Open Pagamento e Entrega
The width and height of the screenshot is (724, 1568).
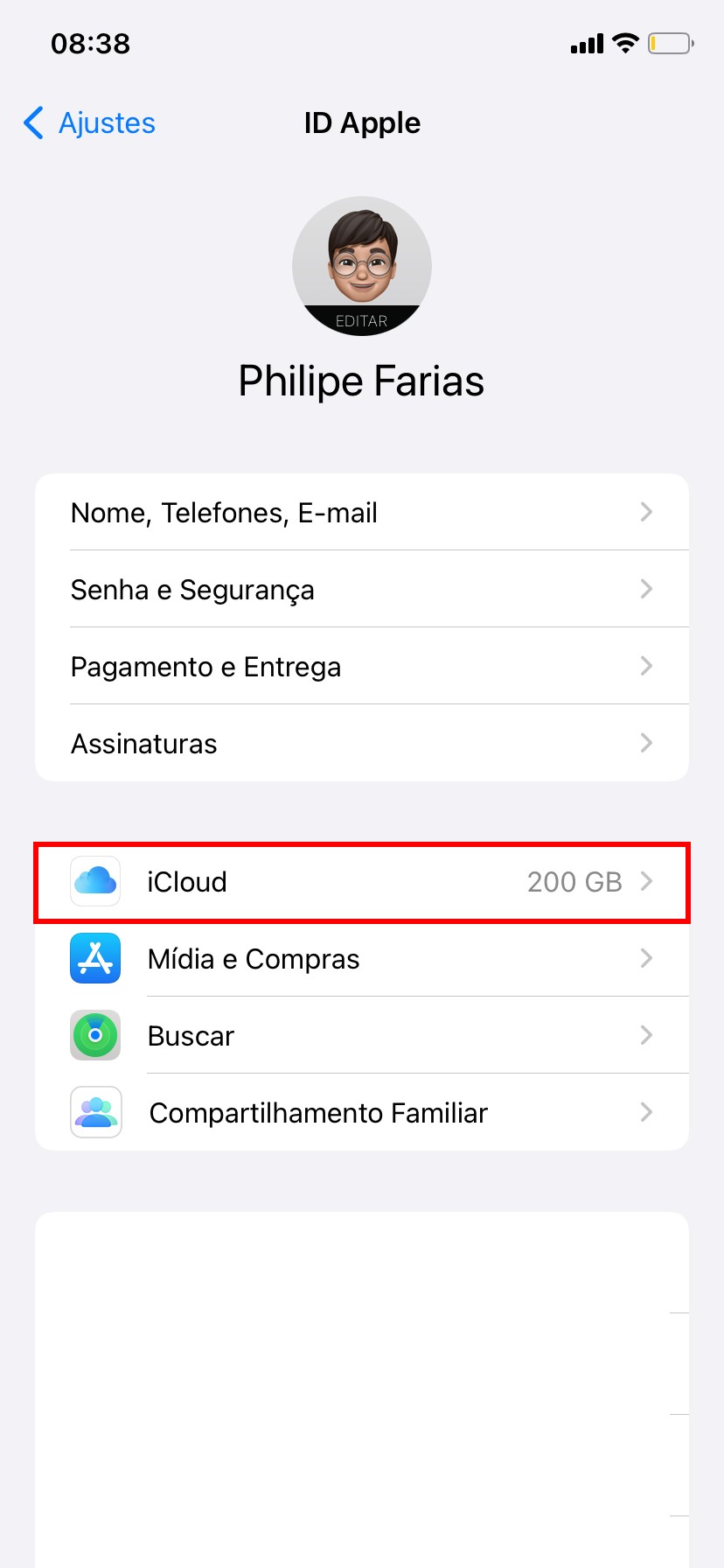(361, 667)
